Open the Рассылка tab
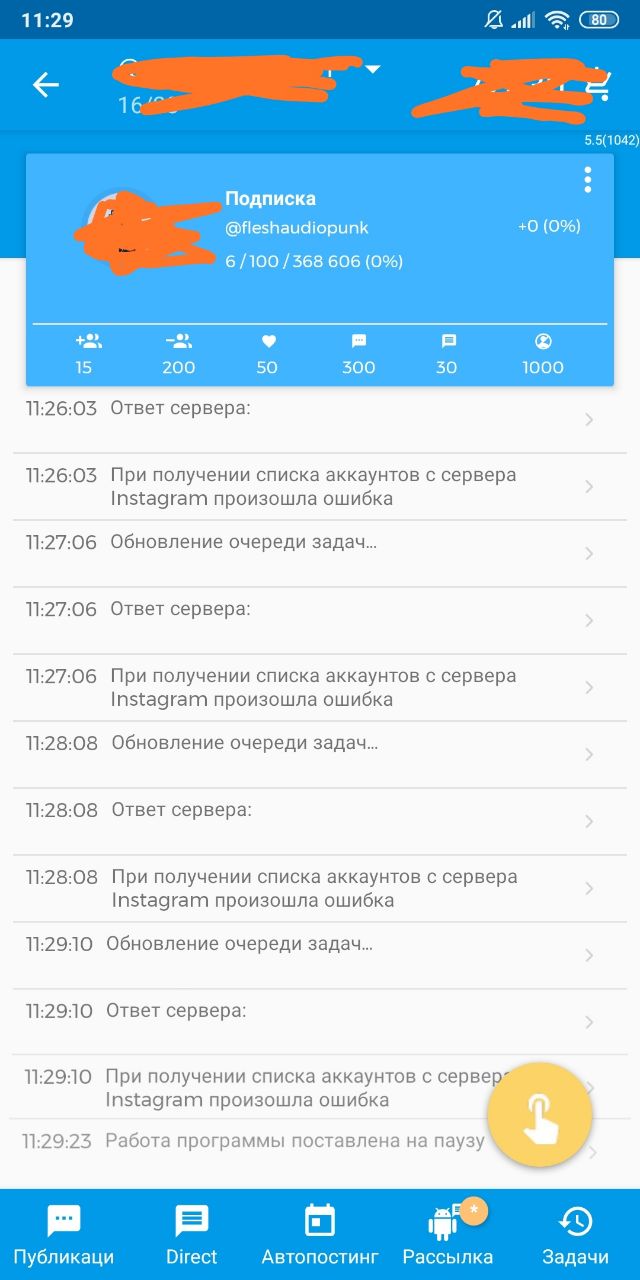Screen dimensions: 640x1280 tap(448, 1236)
